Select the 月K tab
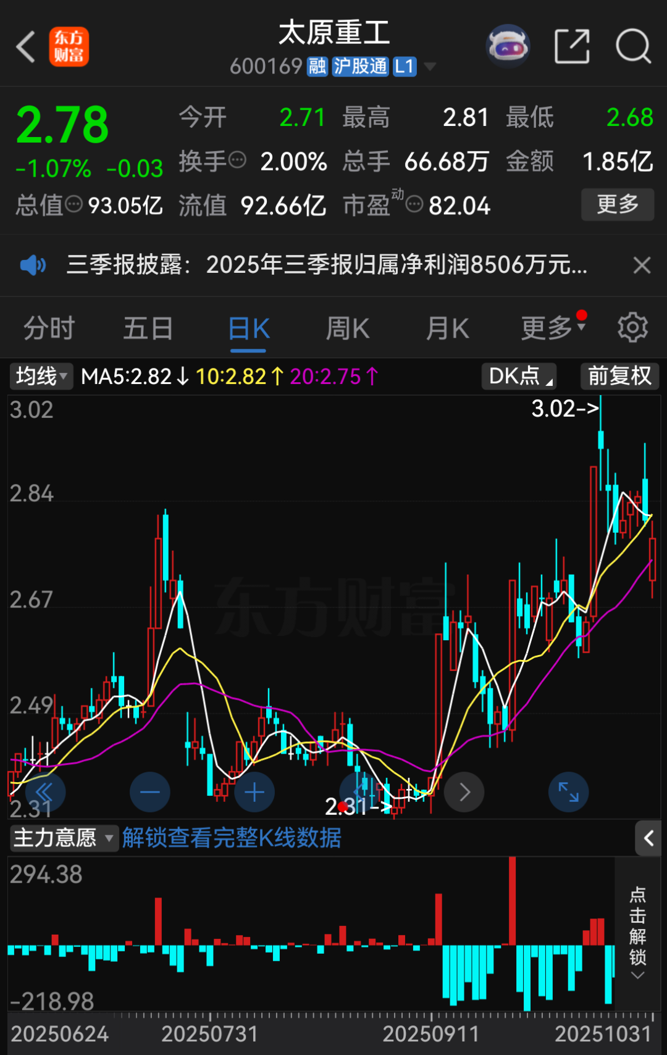The height and width of the screenshot is (1055, 667). click(446, 328)
